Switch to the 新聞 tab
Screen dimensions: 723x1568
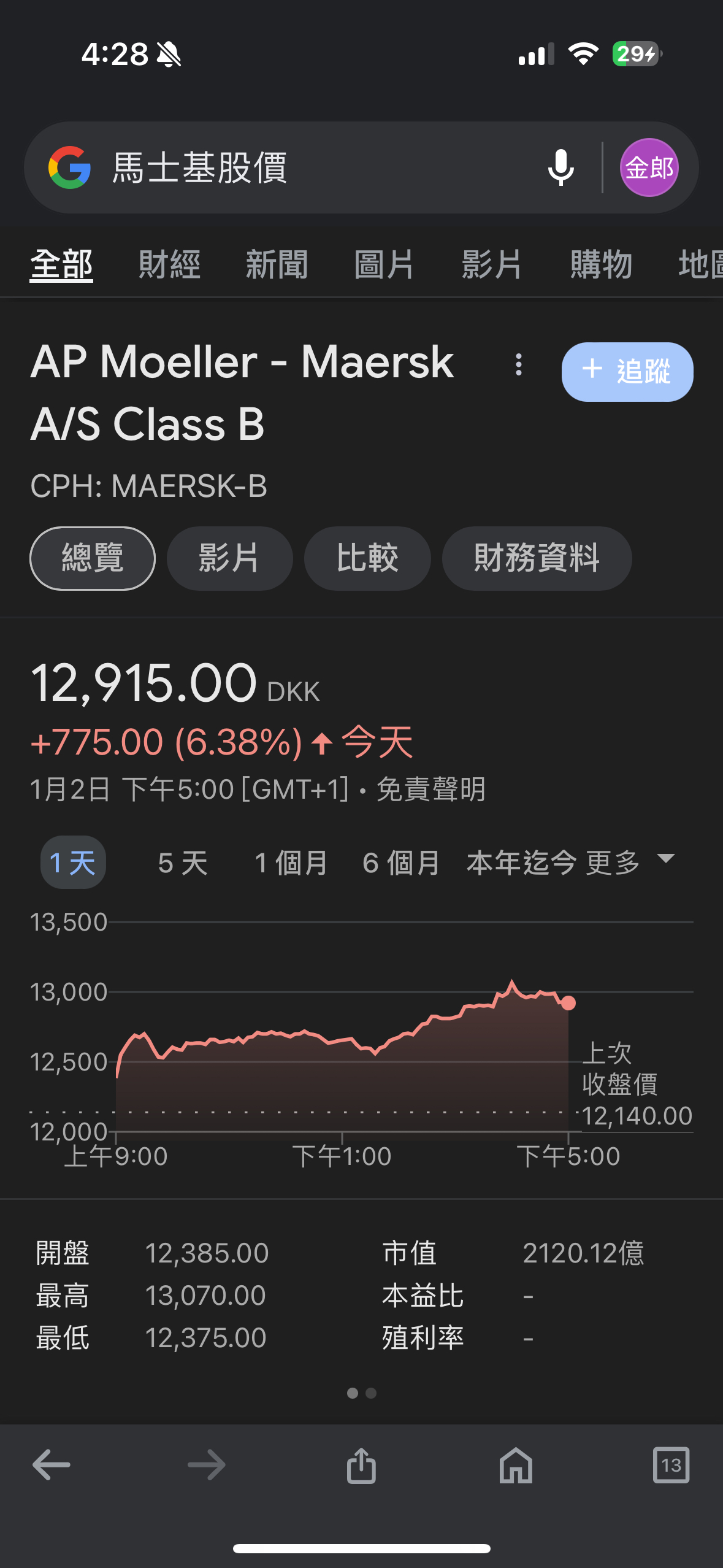(277, 264)
